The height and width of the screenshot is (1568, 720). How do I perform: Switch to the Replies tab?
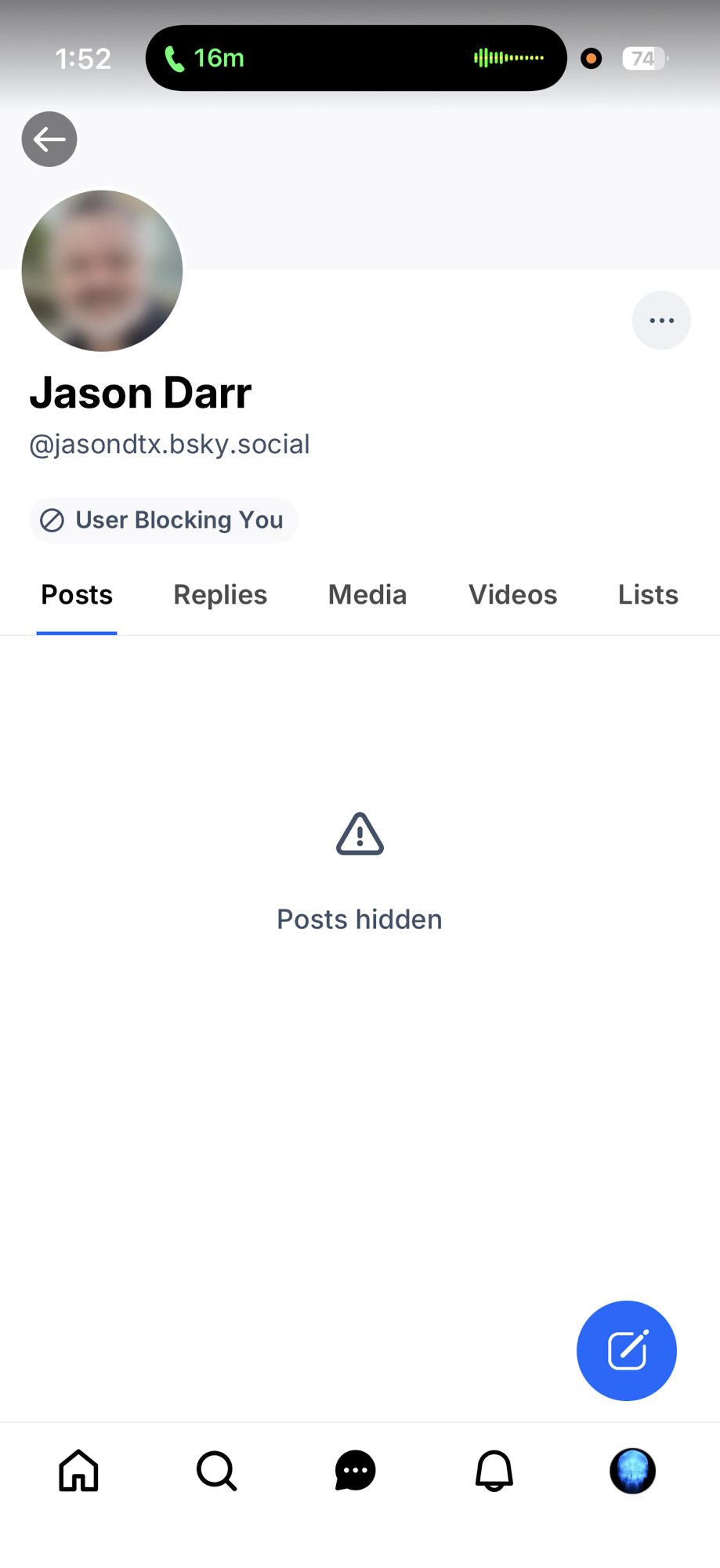coord(220,595)
